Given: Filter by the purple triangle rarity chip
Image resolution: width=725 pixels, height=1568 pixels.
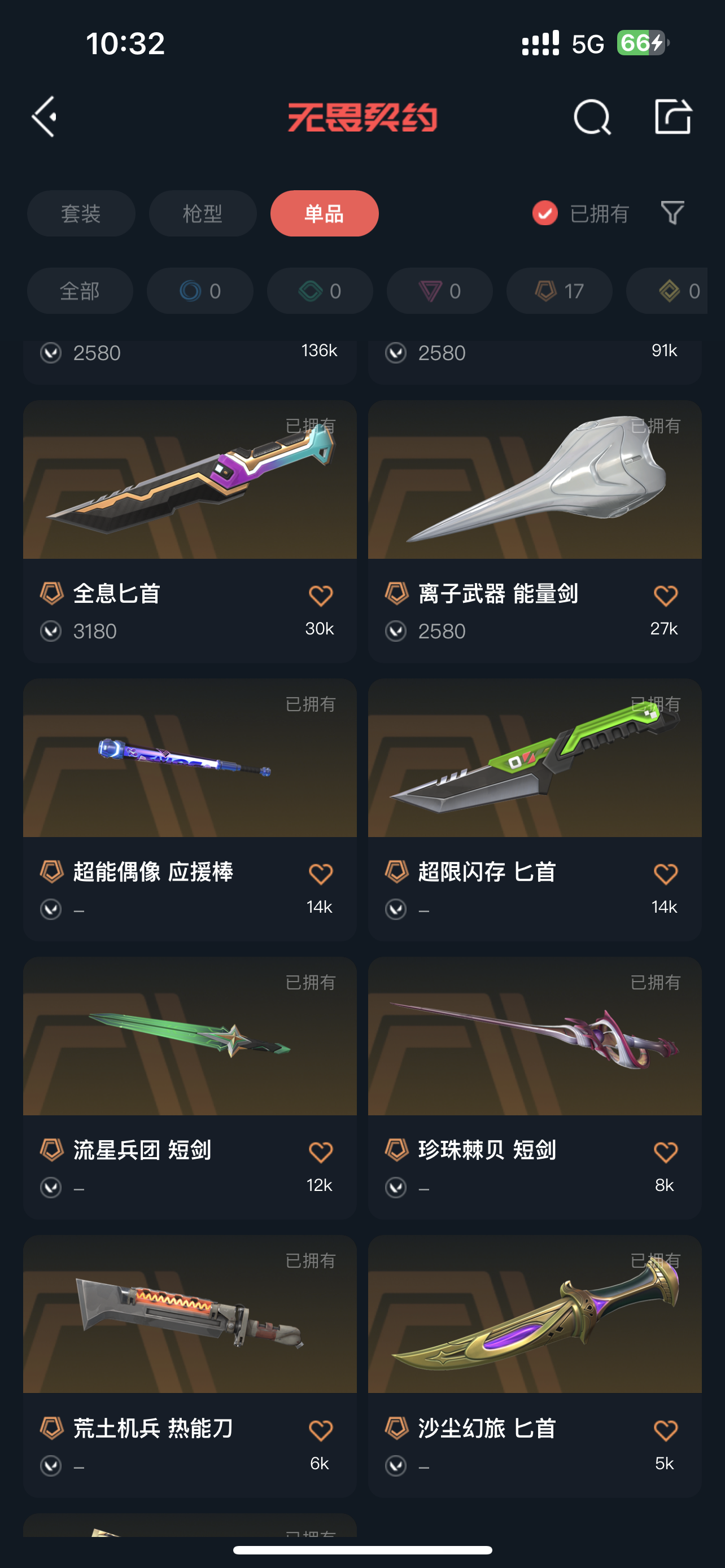Looking at the screenshot, I should (x=439, y=291).
